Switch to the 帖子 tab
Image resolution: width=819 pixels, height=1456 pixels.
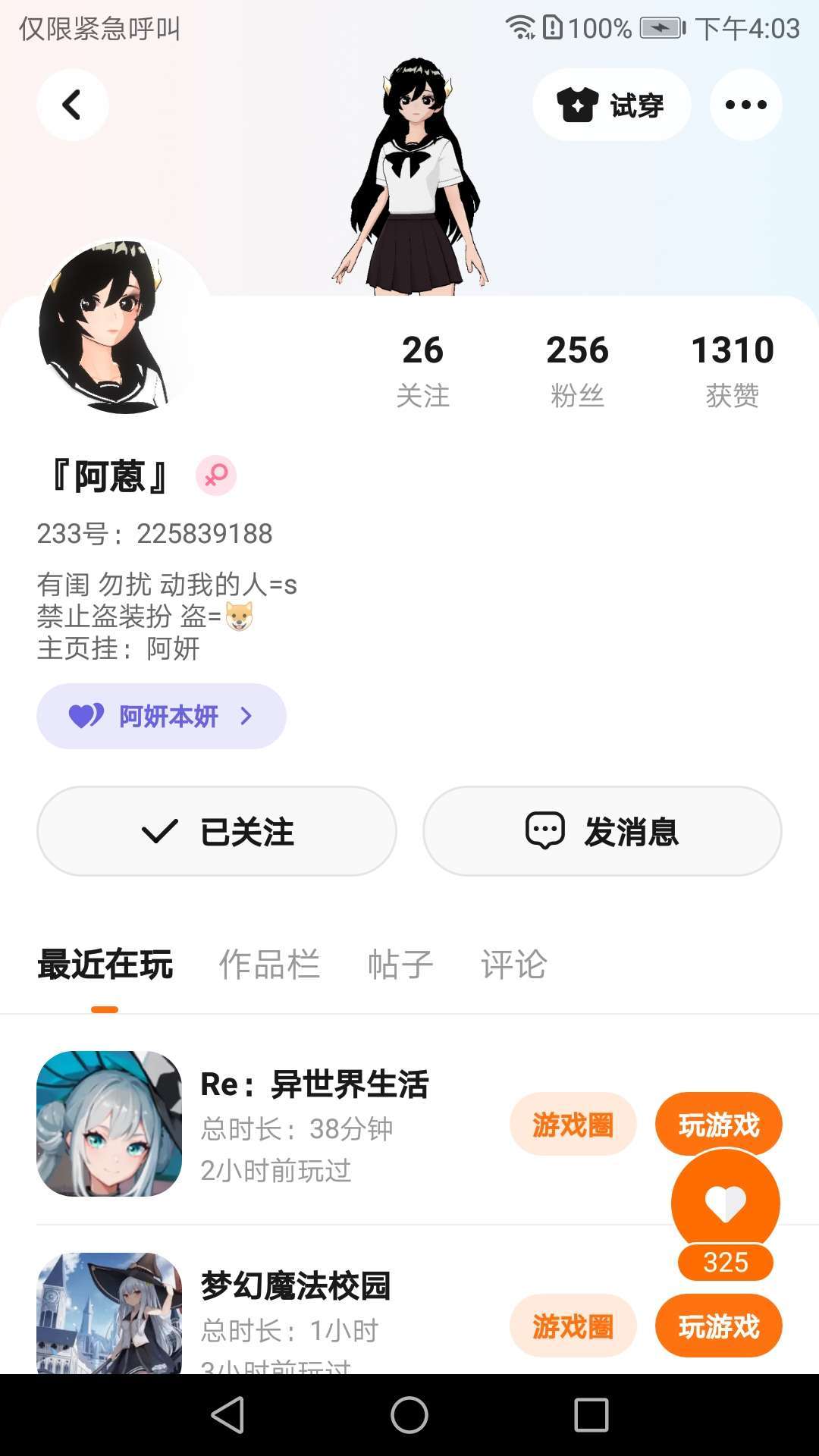coord(400,965)
